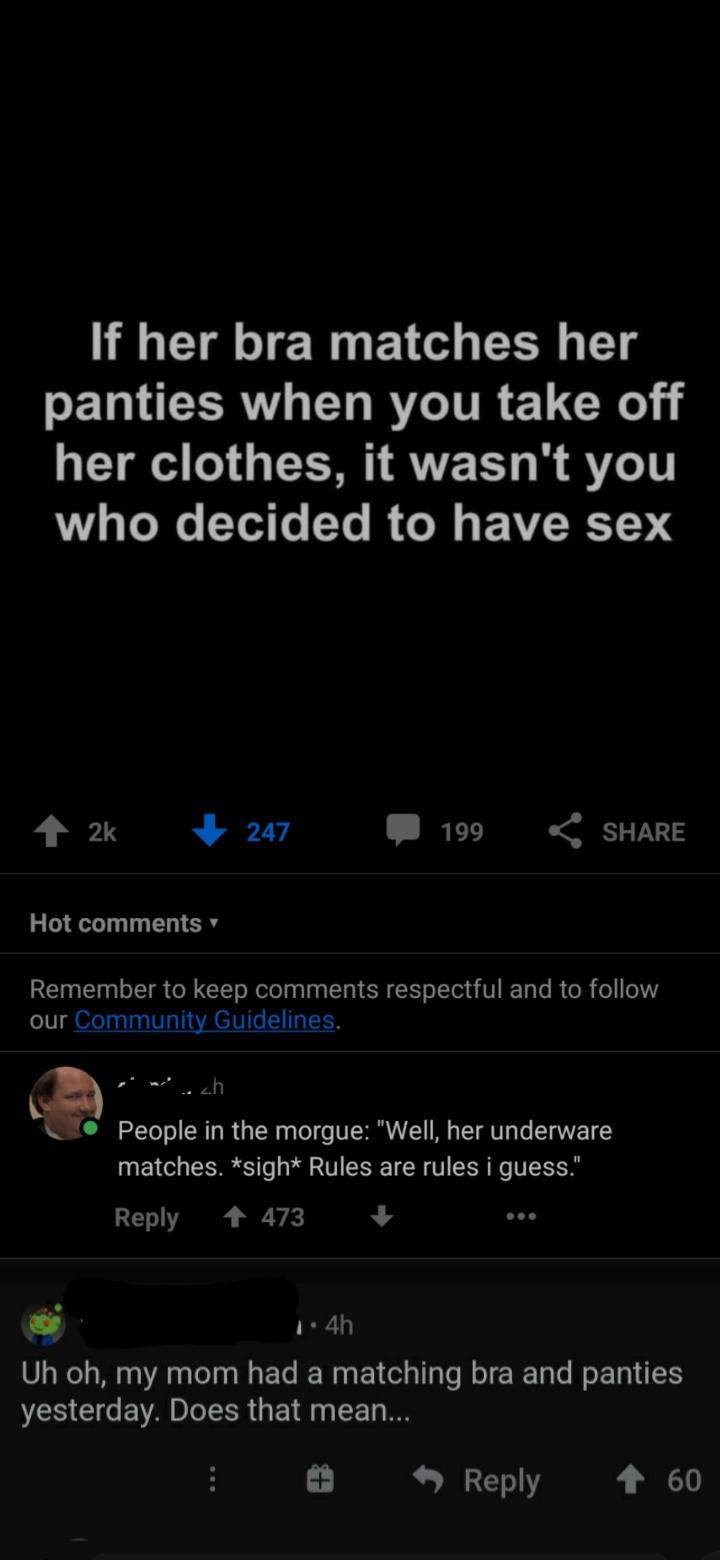Viewport: 720px width, 1560px height.
Task: Open the Community Guidelines link
Action: click(205, 1020)
